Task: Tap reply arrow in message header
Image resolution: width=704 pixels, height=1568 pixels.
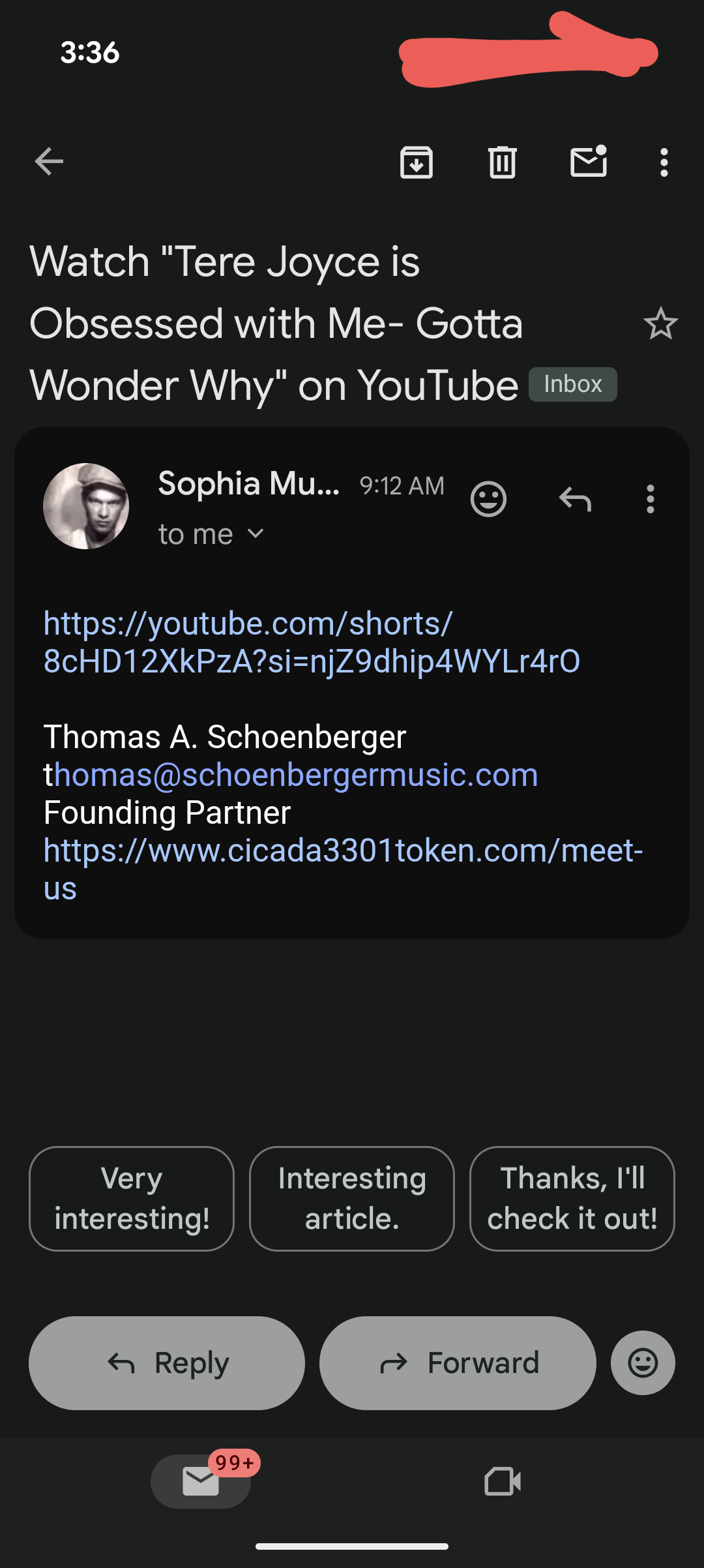Action: (575, 500)
